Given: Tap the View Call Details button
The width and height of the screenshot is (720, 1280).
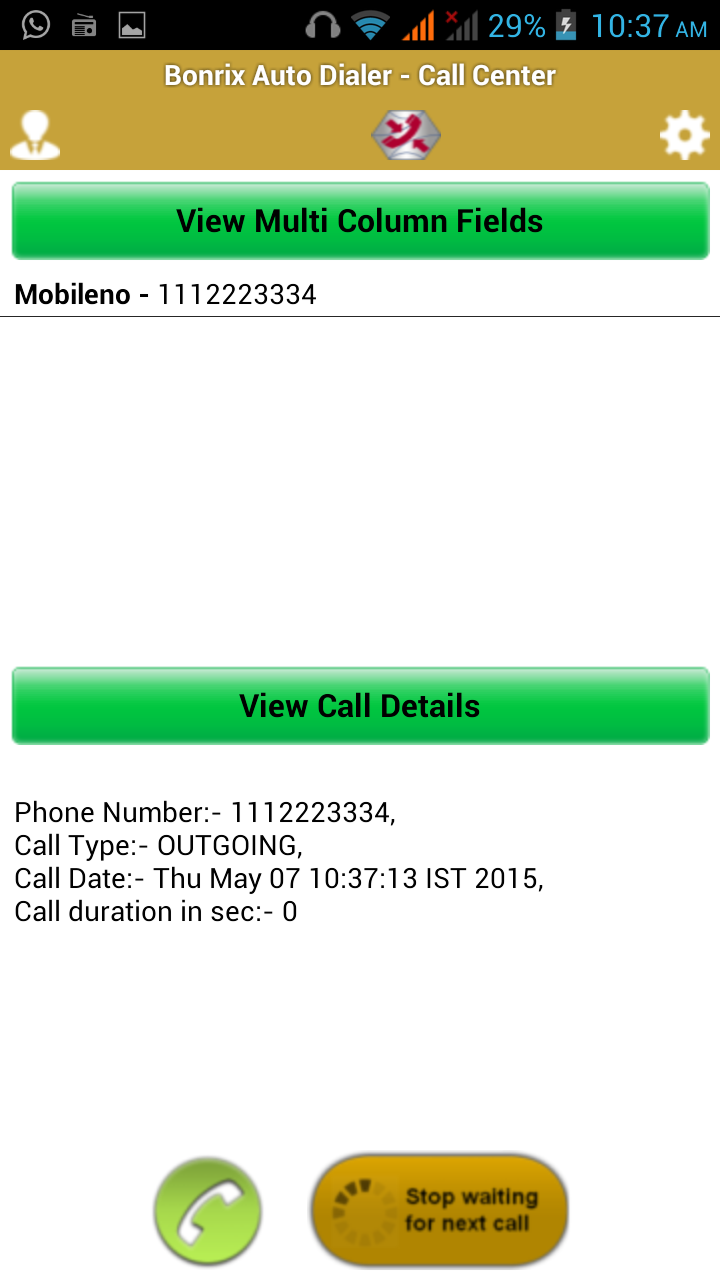Looking at the screenshot, I should click(360, 706).
